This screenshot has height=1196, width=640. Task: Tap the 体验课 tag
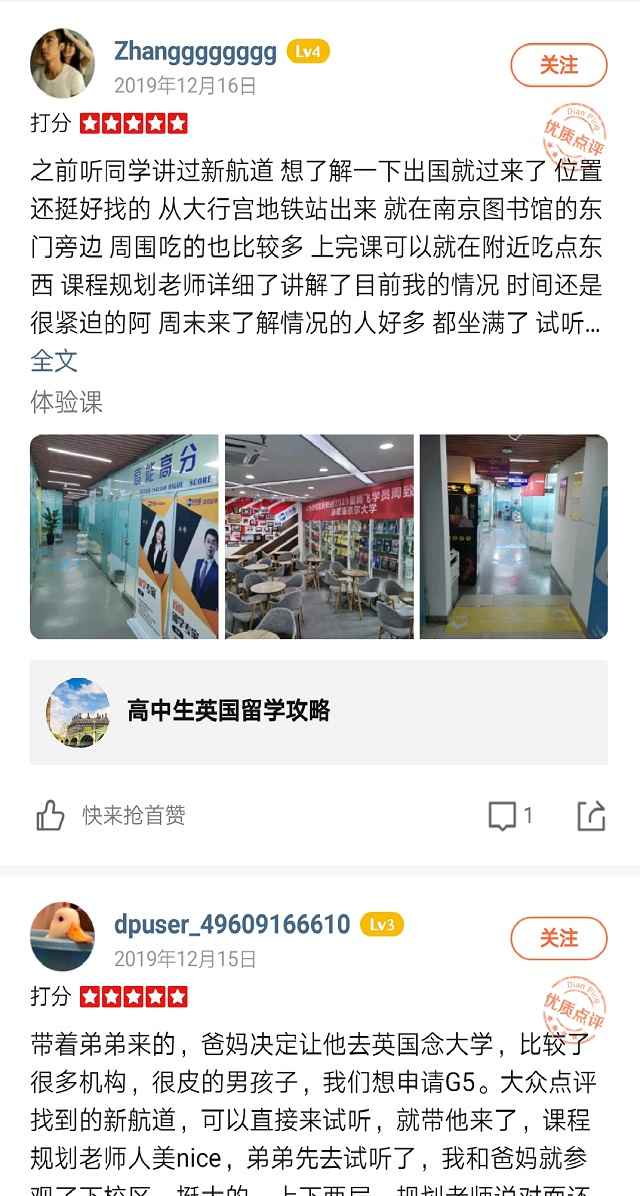(66, 402)
